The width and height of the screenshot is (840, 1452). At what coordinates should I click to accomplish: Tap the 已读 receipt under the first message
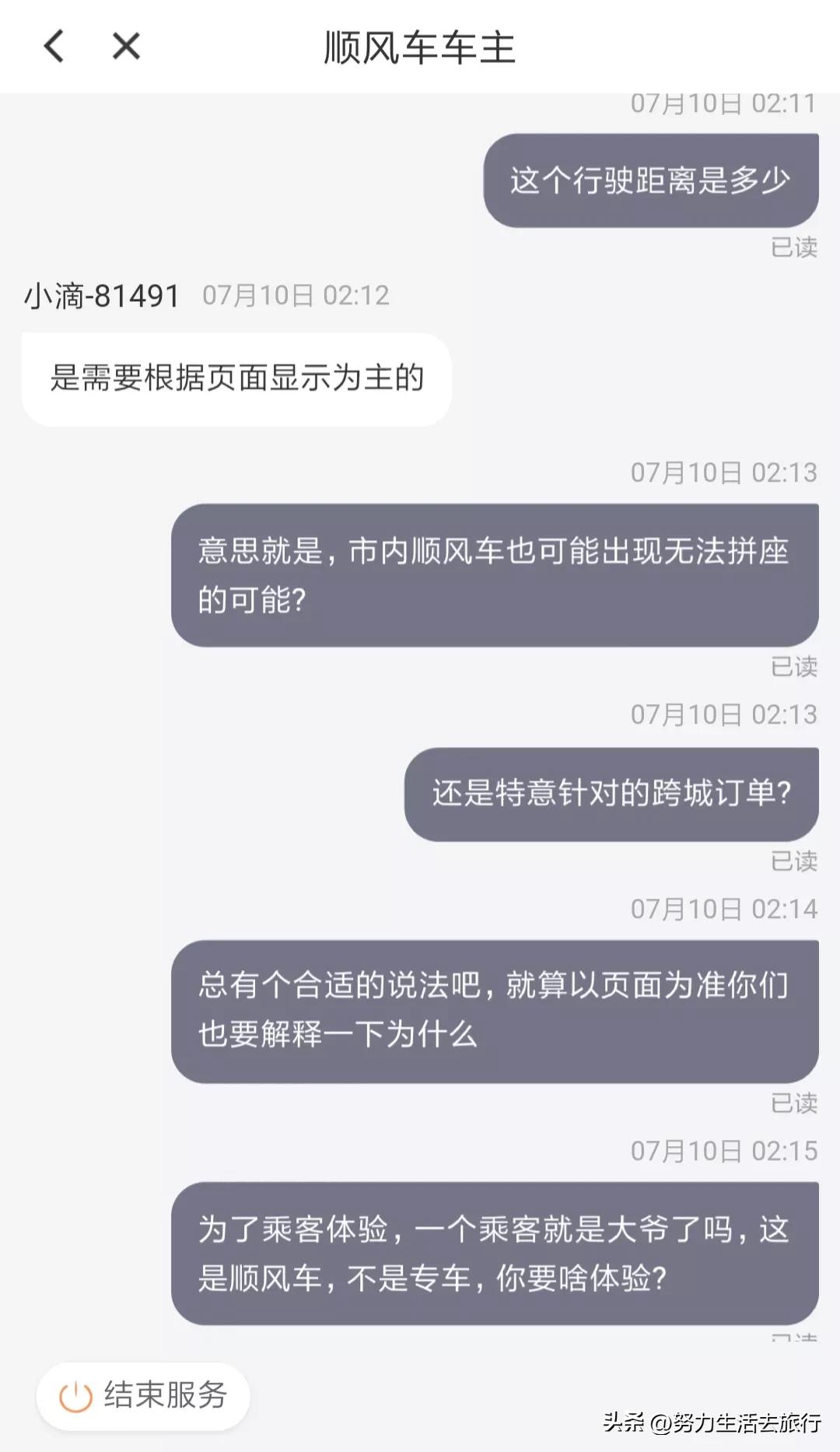[x=793, y=245]
